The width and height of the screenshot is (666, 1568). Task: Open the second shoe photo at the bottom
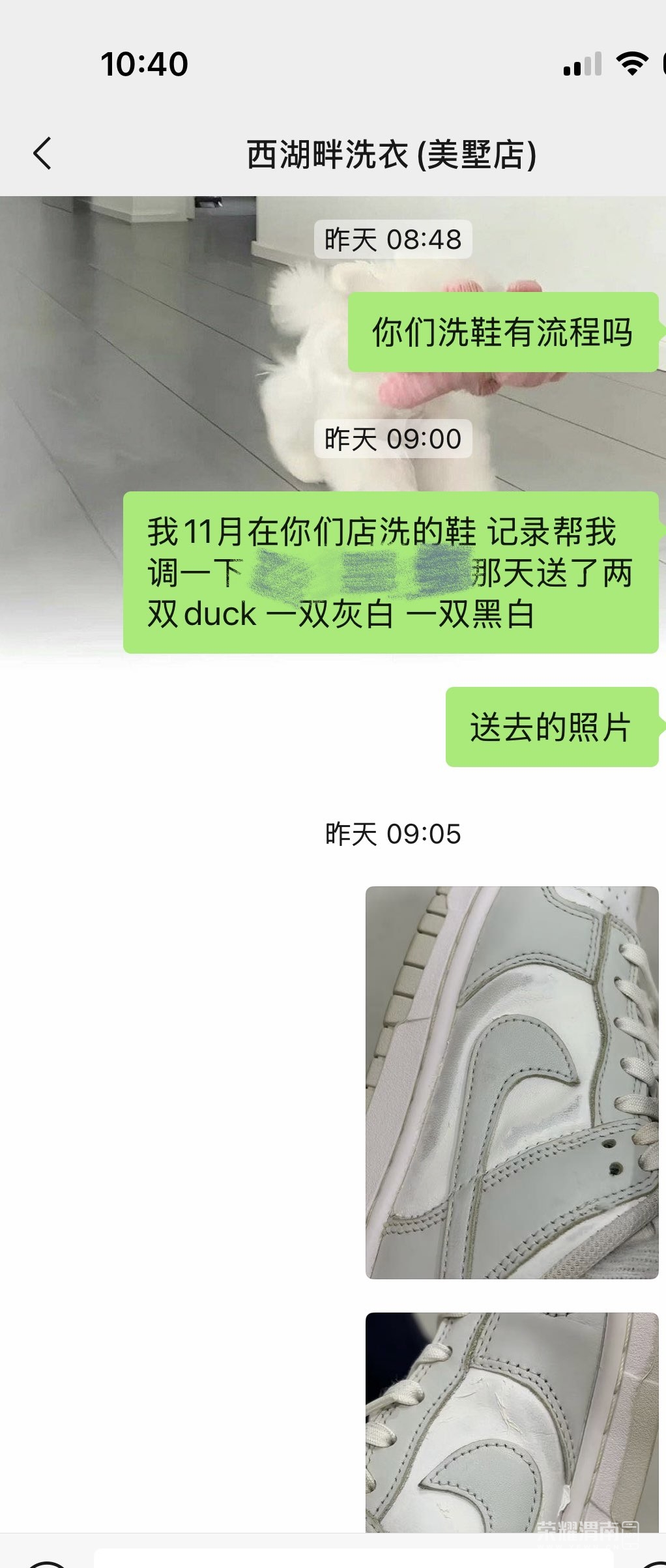pyautogui.click(x=512, y=1421)
